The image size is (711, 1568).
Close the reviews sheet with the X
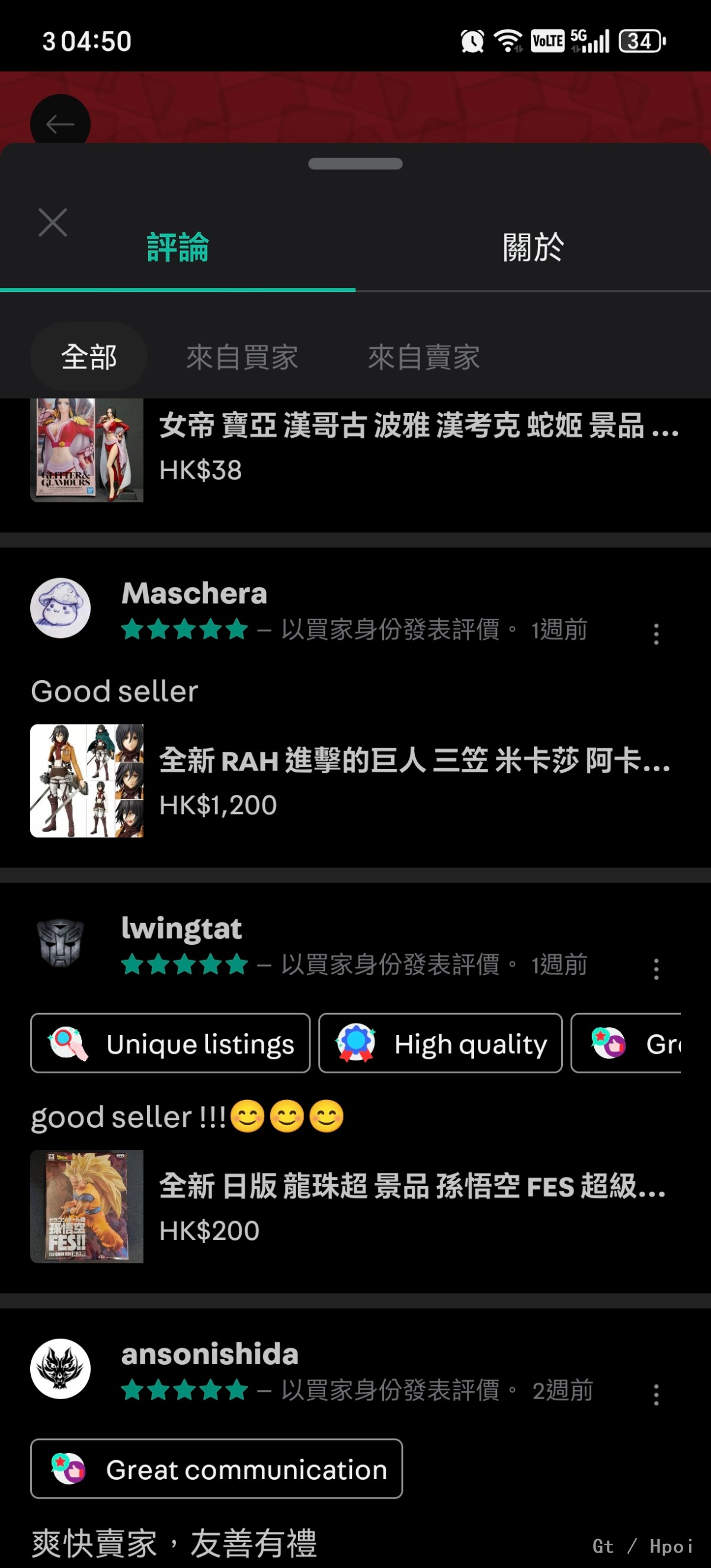53,222
